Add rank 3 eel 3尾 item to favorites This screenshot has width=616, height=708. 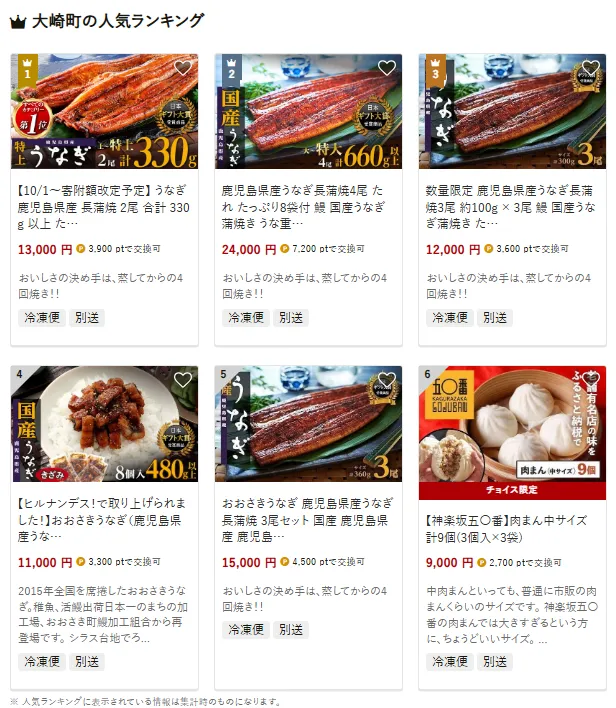589,69
